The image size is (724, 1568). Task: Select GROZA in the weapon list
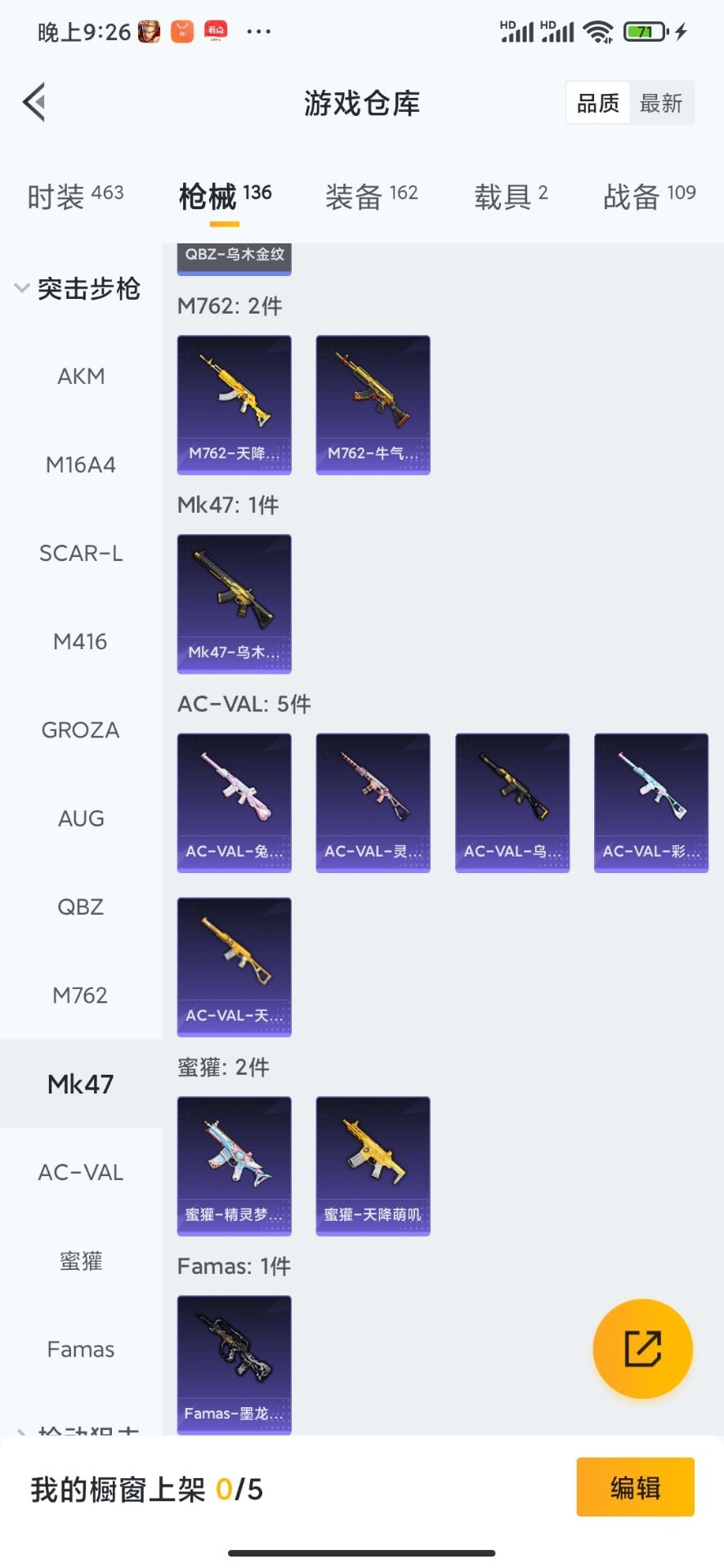pos(81,730)
